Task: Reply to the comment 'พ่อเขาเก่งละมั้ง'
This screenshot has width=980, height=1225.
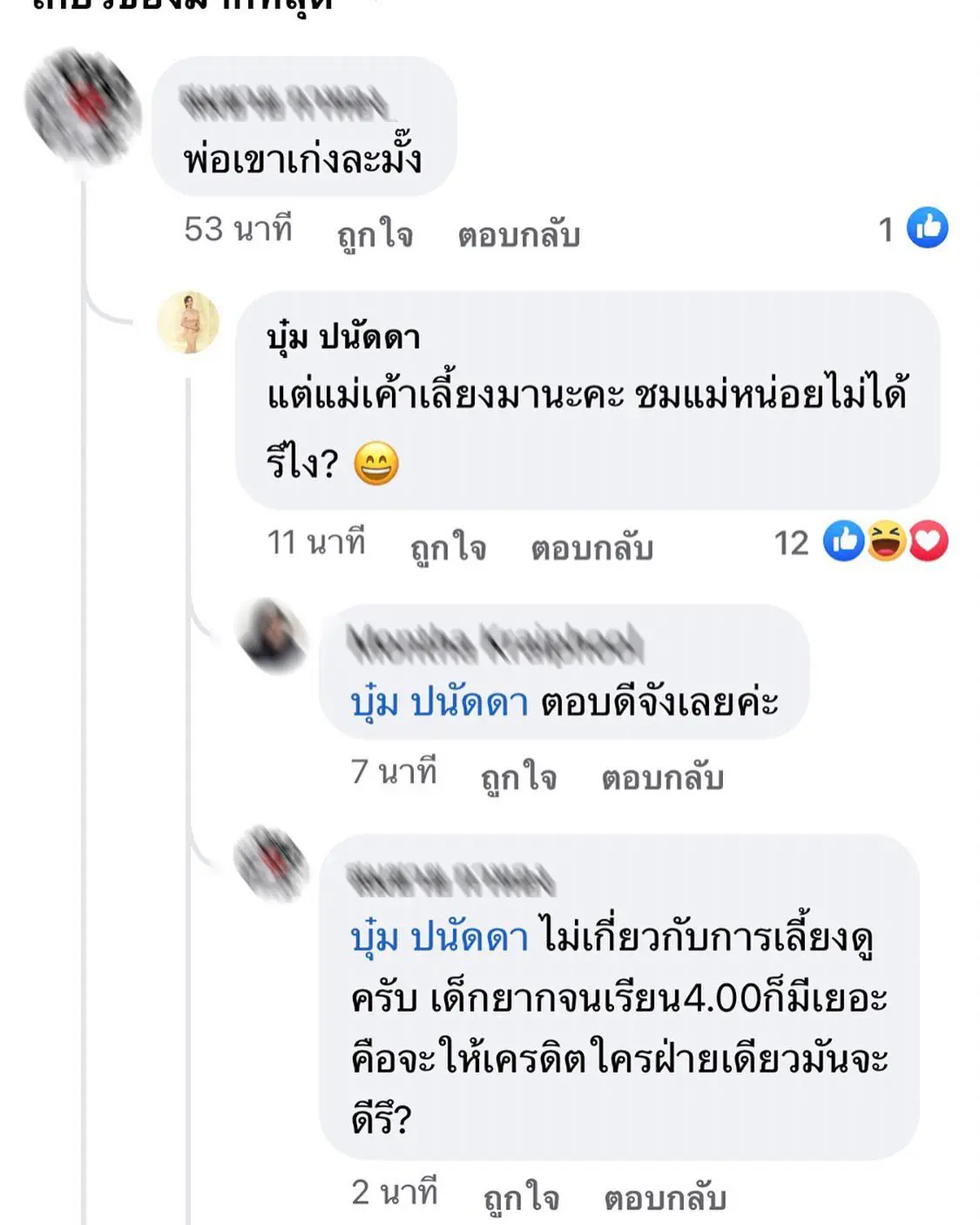Action: point(518,235)
